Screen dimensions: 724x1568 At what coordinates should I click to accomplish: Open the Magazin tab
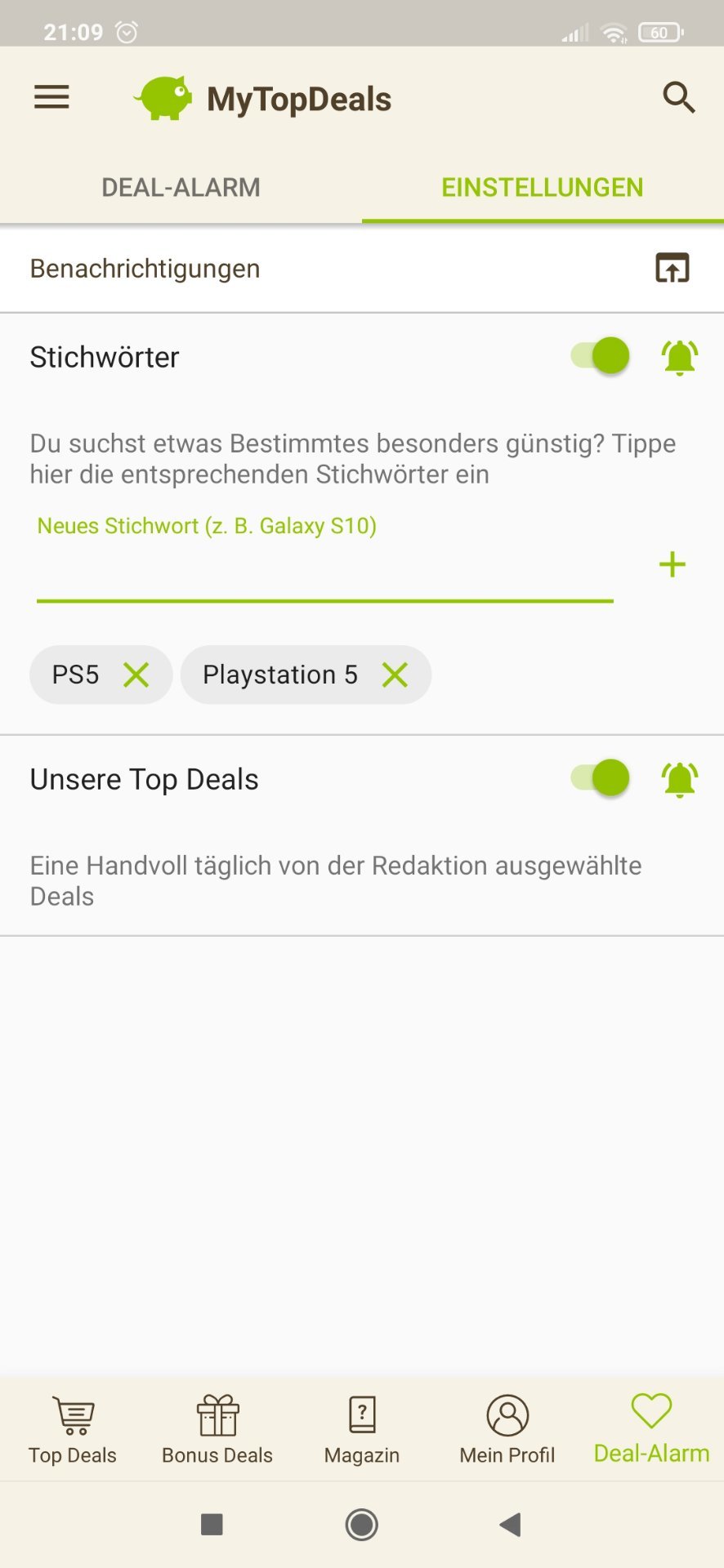coord(362,1429)
